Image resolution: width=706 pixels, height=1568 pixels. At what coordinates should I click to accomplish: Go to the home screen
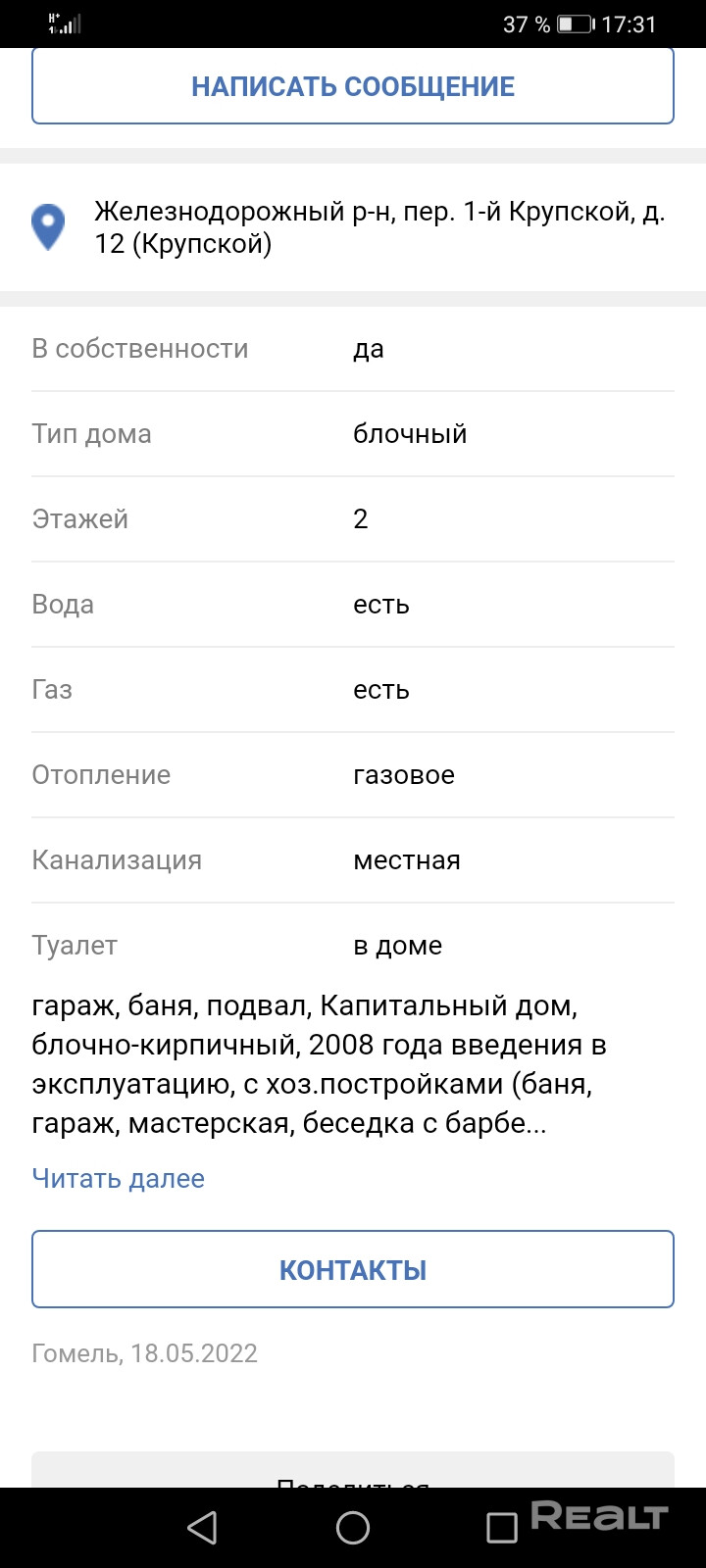pos(353,1528)
